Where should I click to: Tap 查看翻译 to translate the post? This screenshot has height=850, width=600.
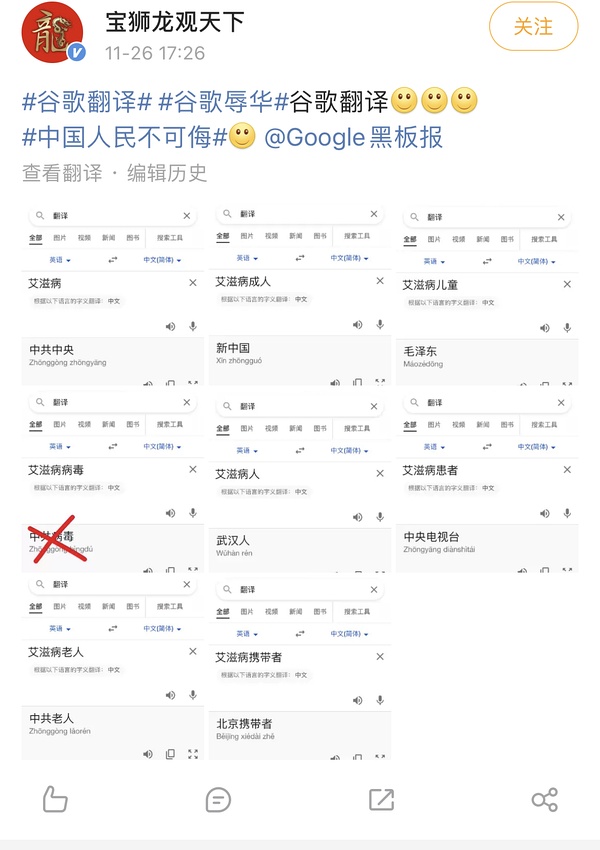[x=62, y=172]
